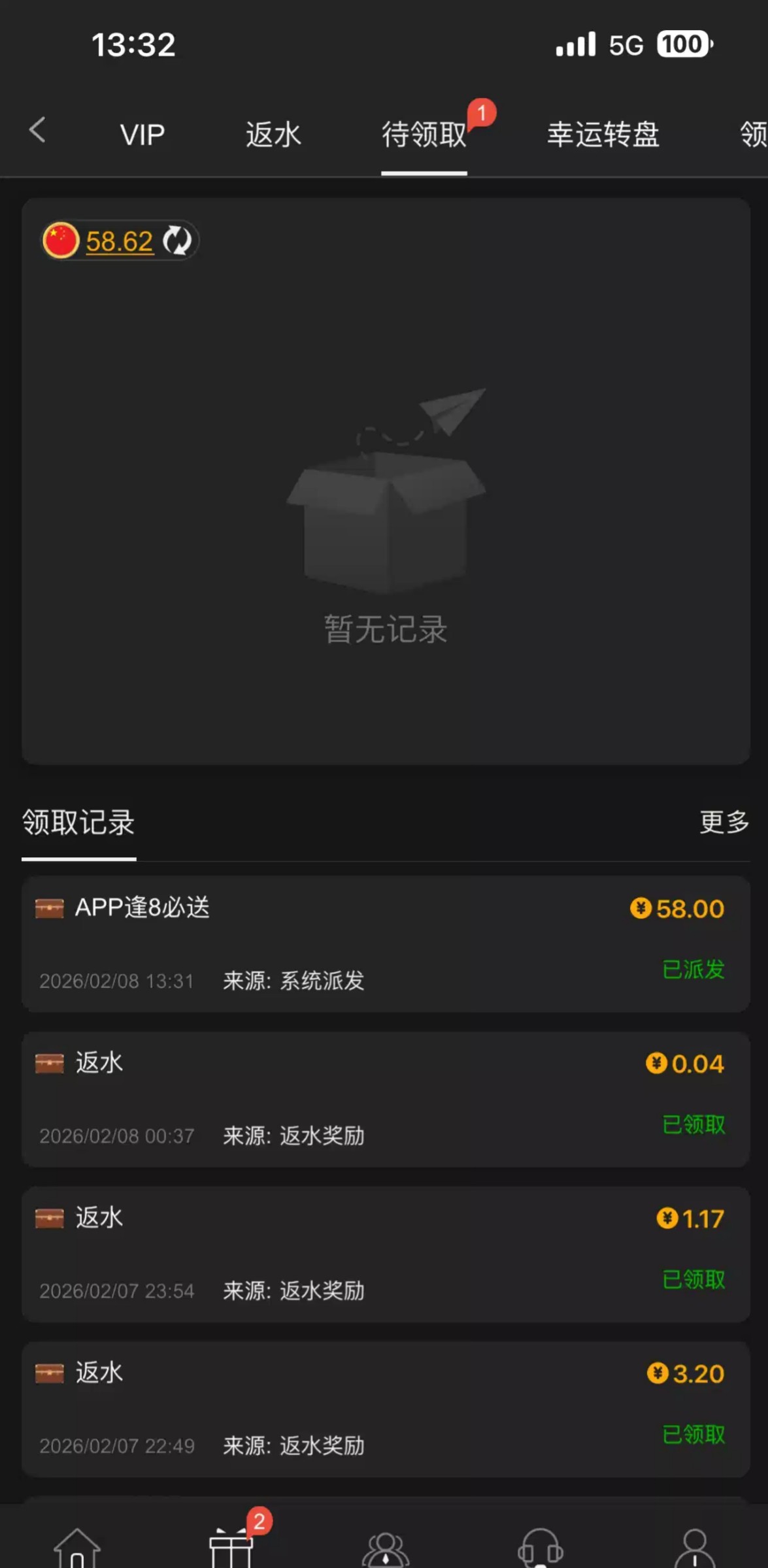Open the 返水 tab
The height and width of the screenshot is (1568, 768).
(273, 135)
